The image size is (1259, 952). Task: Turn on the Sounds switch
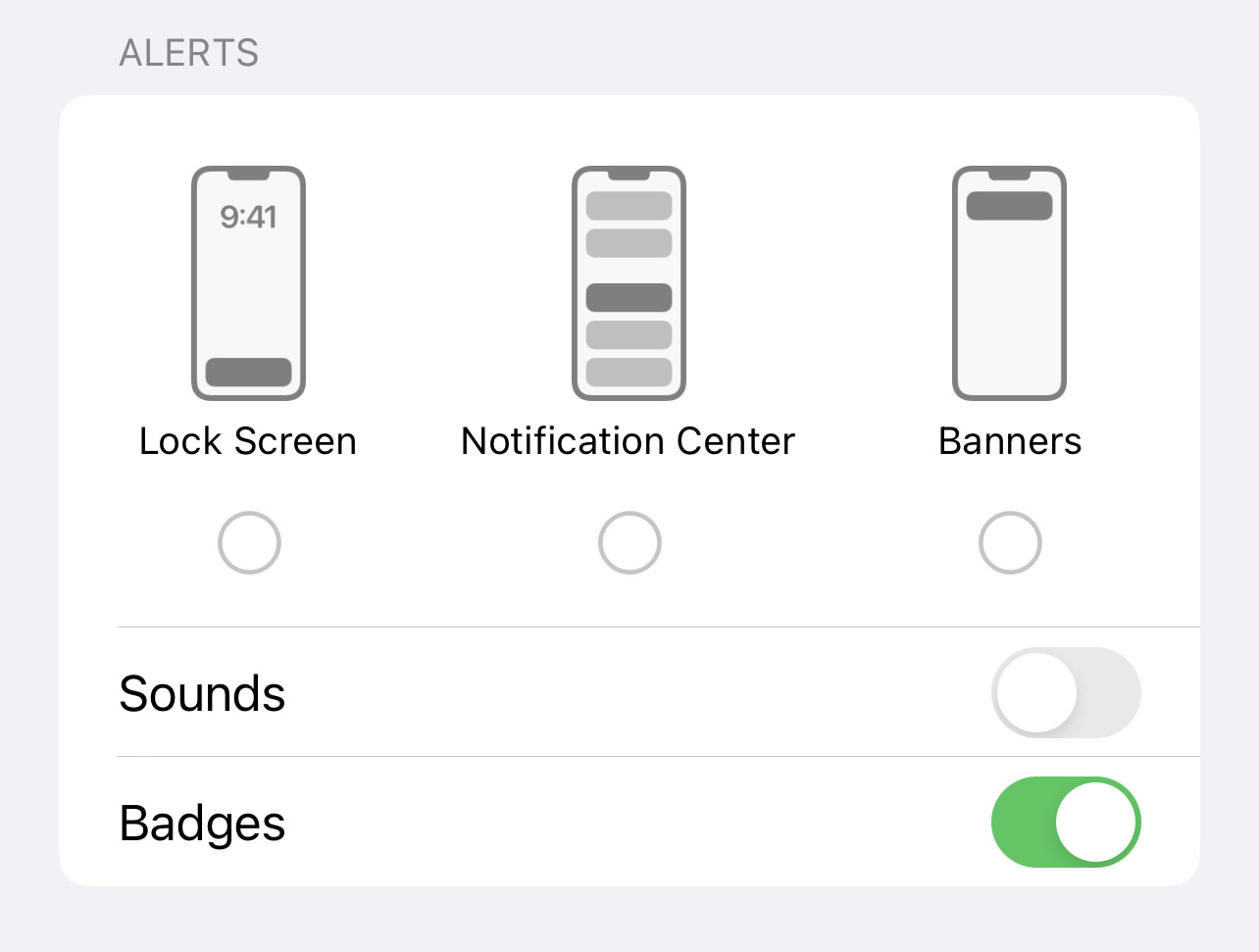click(x=1066, y=692)
